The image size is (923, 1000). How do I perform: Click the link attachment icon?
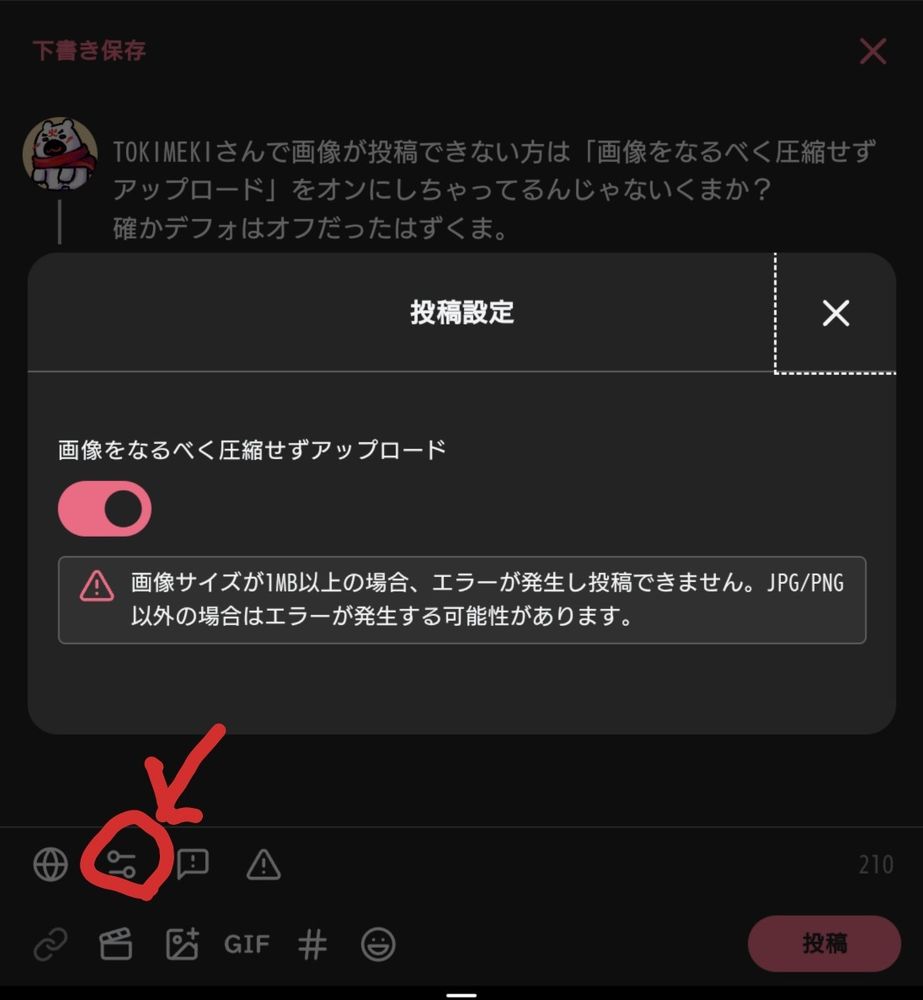(x=48, y=942)
